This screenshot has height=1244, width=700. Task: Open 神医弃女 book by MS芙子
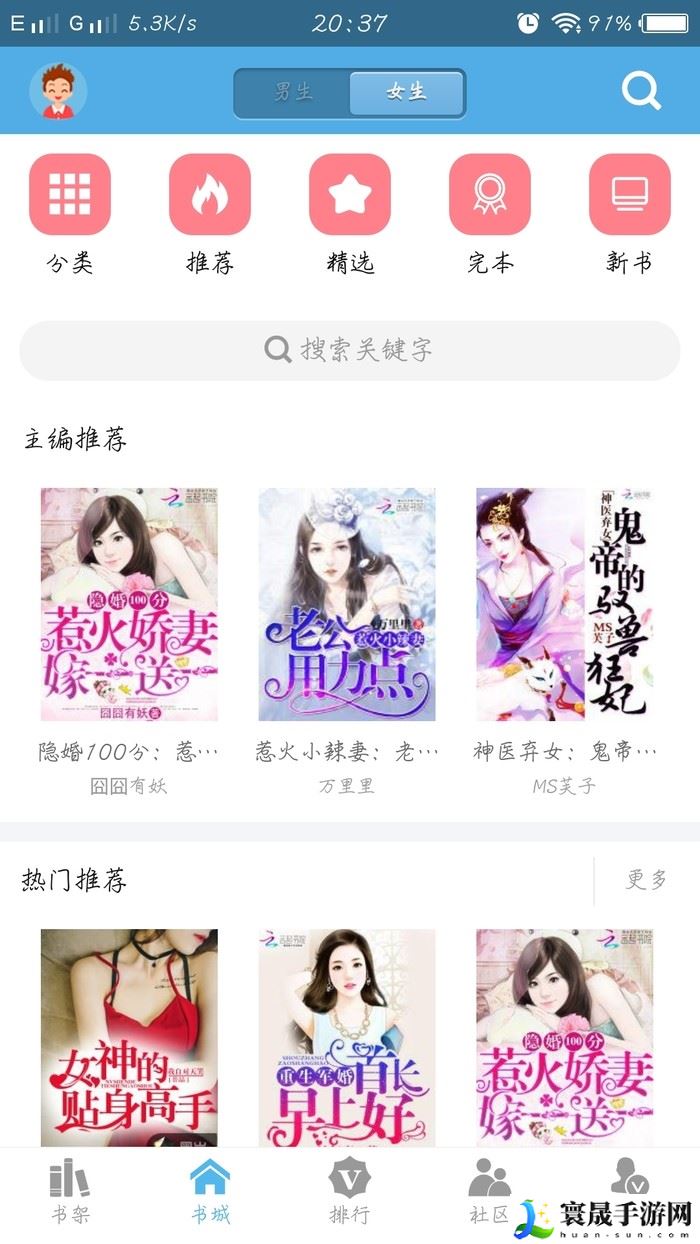(565, 604)
